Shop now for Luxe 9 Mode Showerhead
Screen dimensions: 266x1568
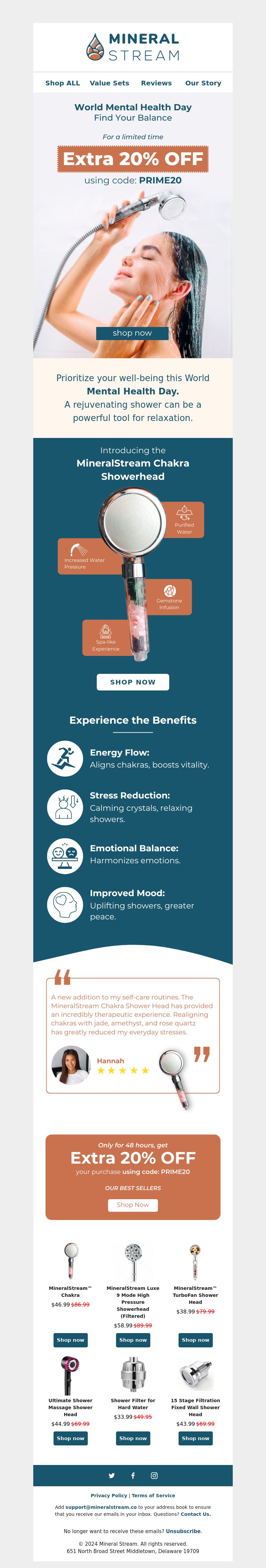(133, 1340)
